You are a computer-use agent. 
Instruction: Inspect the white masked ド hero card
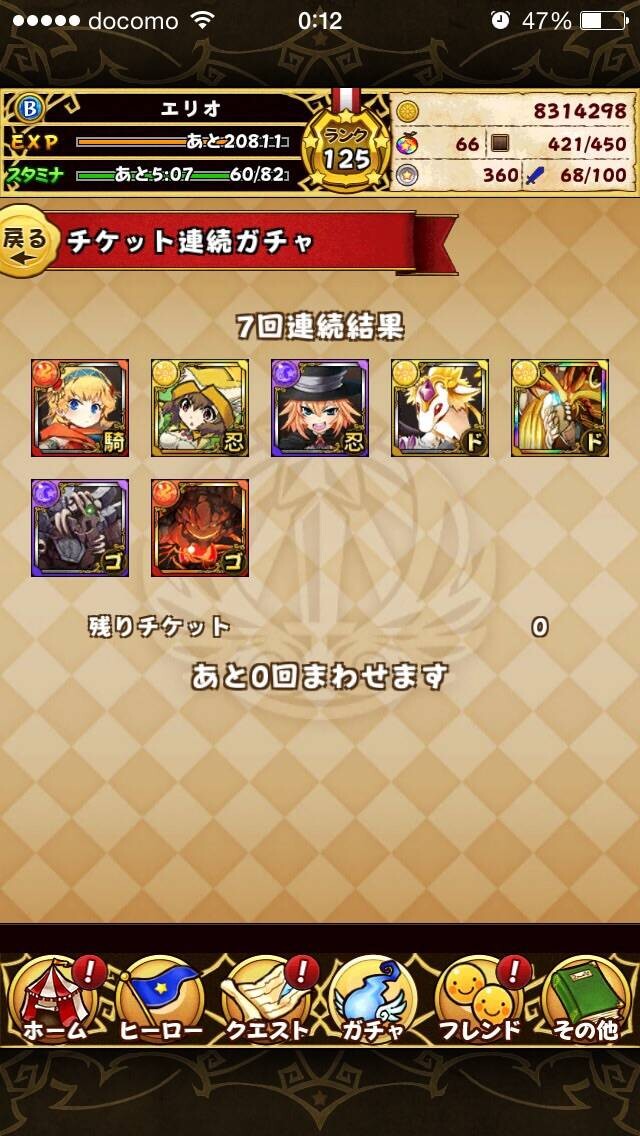point(440,408)
